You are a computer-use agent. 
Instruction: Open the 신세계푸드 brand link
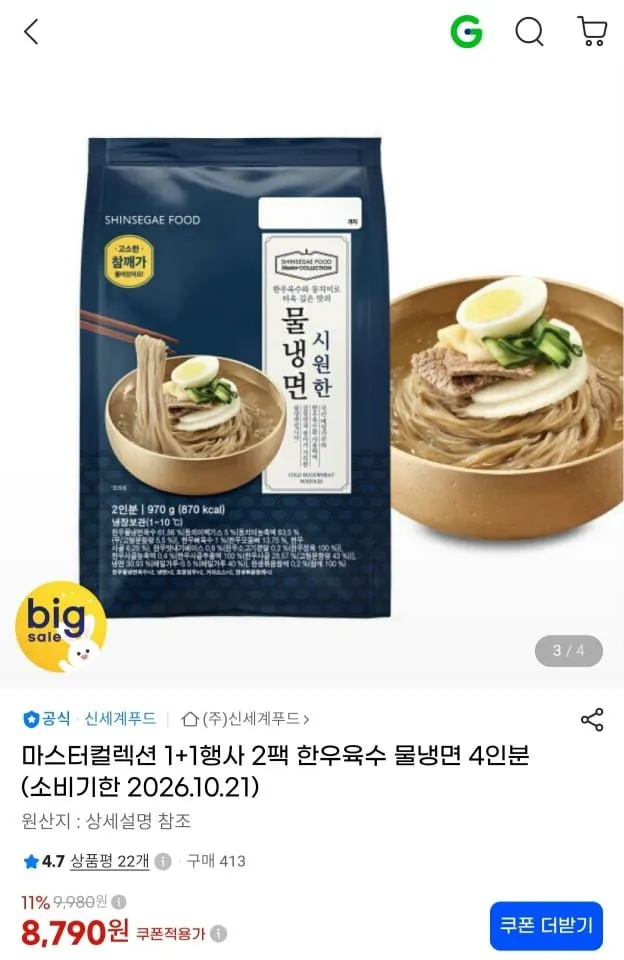pos(120,718)
